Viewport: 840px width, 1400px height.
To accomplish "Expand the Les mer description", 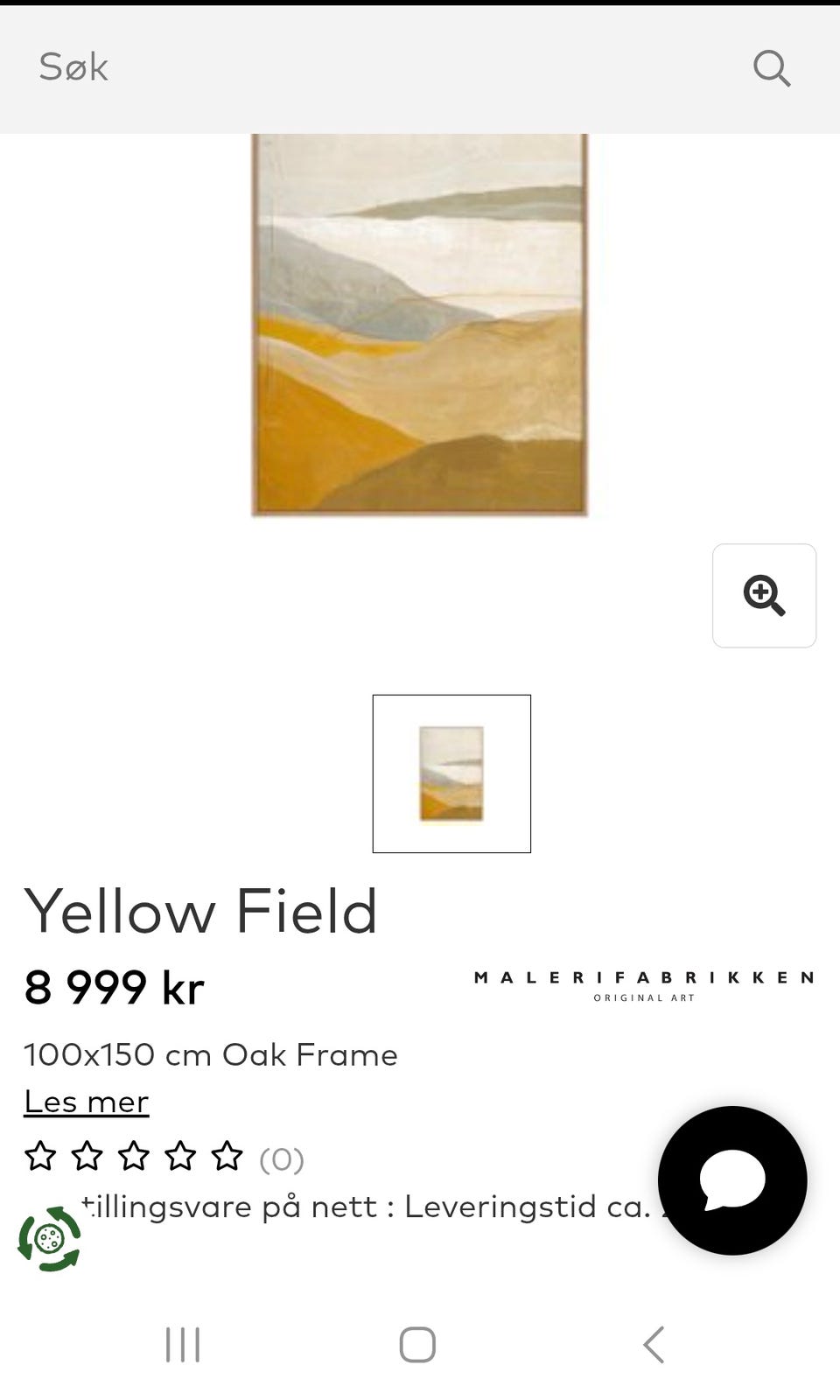I will click(x=85, y=1101).
